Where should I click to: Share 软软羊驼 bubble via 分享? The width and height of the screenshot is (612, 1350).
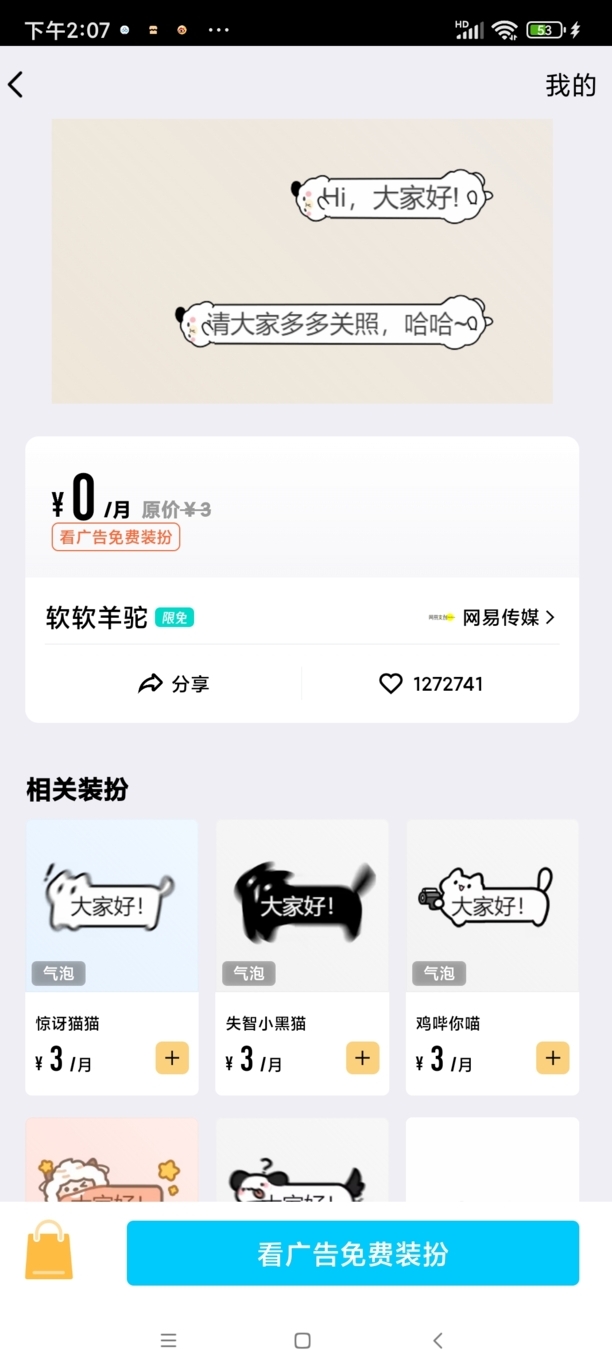point(174,684)
